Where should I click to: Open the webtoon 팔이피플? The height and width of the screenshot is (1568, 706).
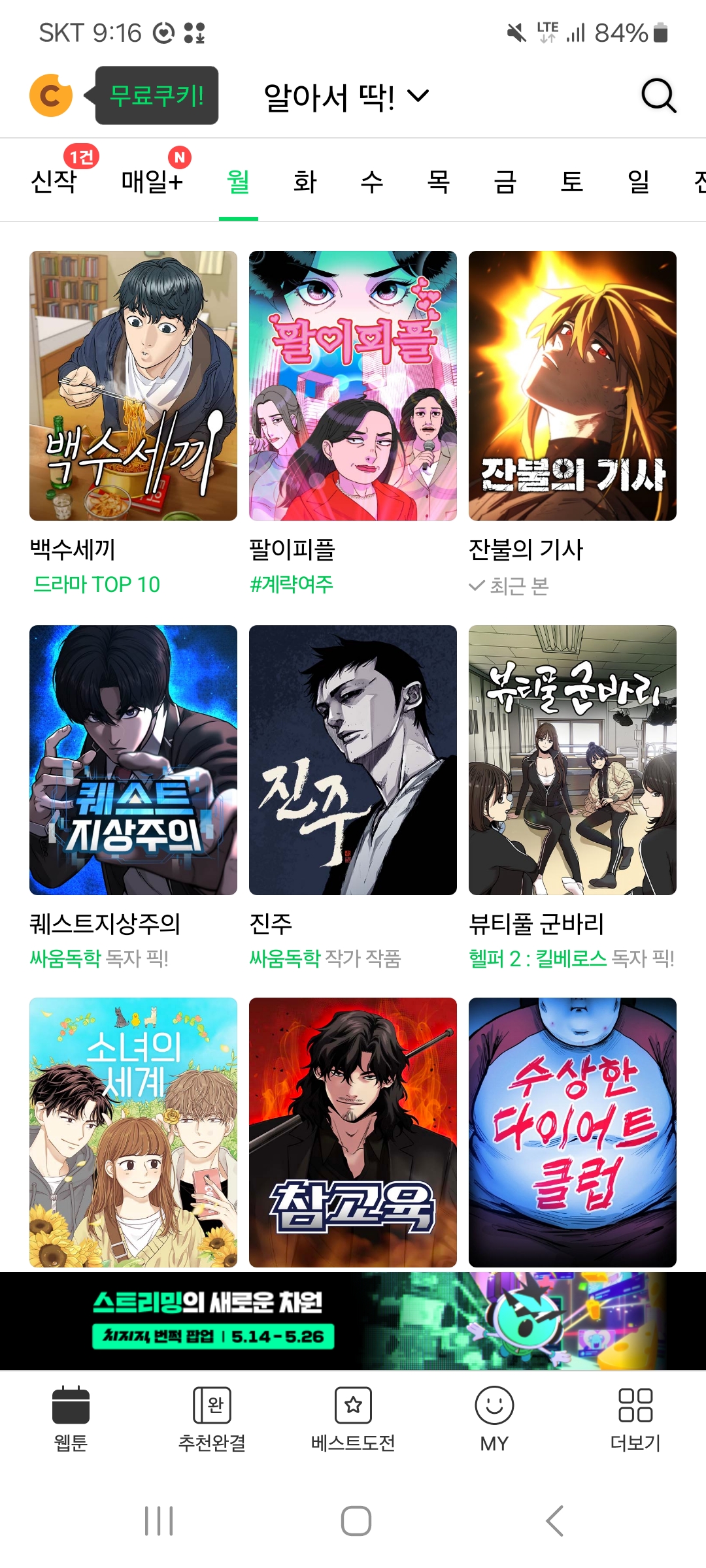353,385
